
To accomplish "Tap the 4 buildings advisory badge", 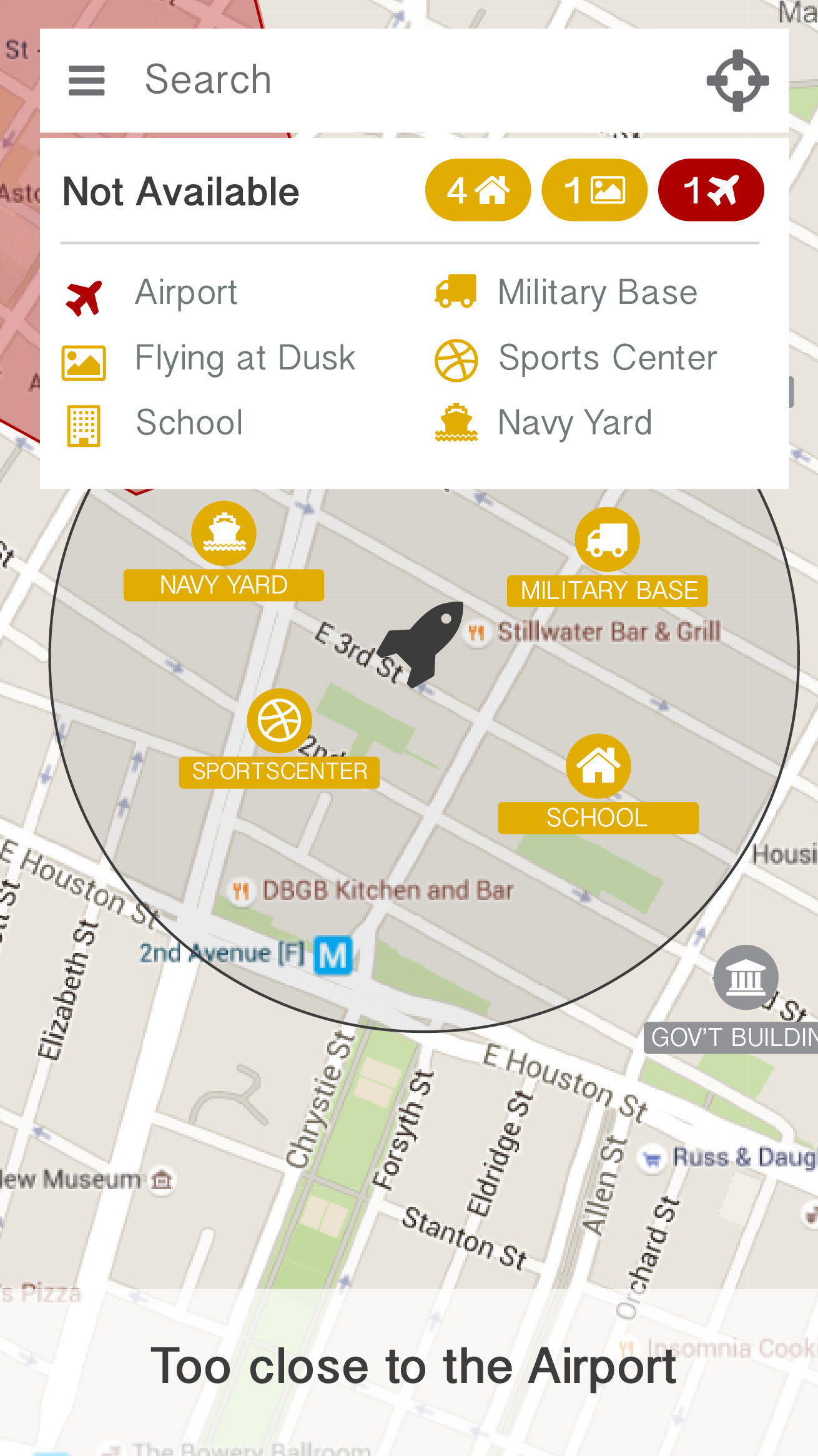I will pyautogui.click(x=478, y=190).
